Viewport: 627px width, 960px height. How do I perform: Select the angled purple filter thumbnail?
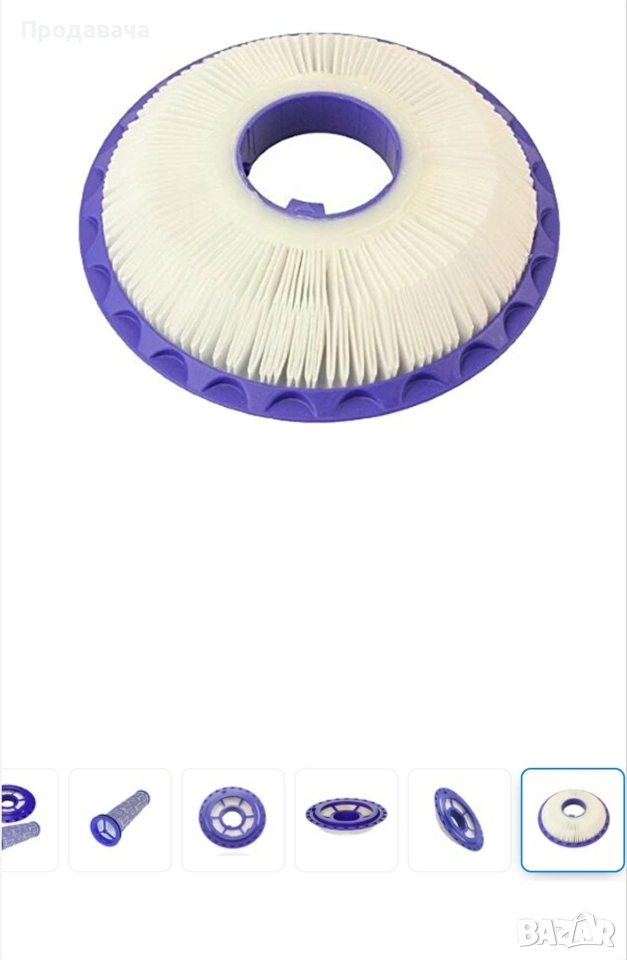(x=459, y=819)
